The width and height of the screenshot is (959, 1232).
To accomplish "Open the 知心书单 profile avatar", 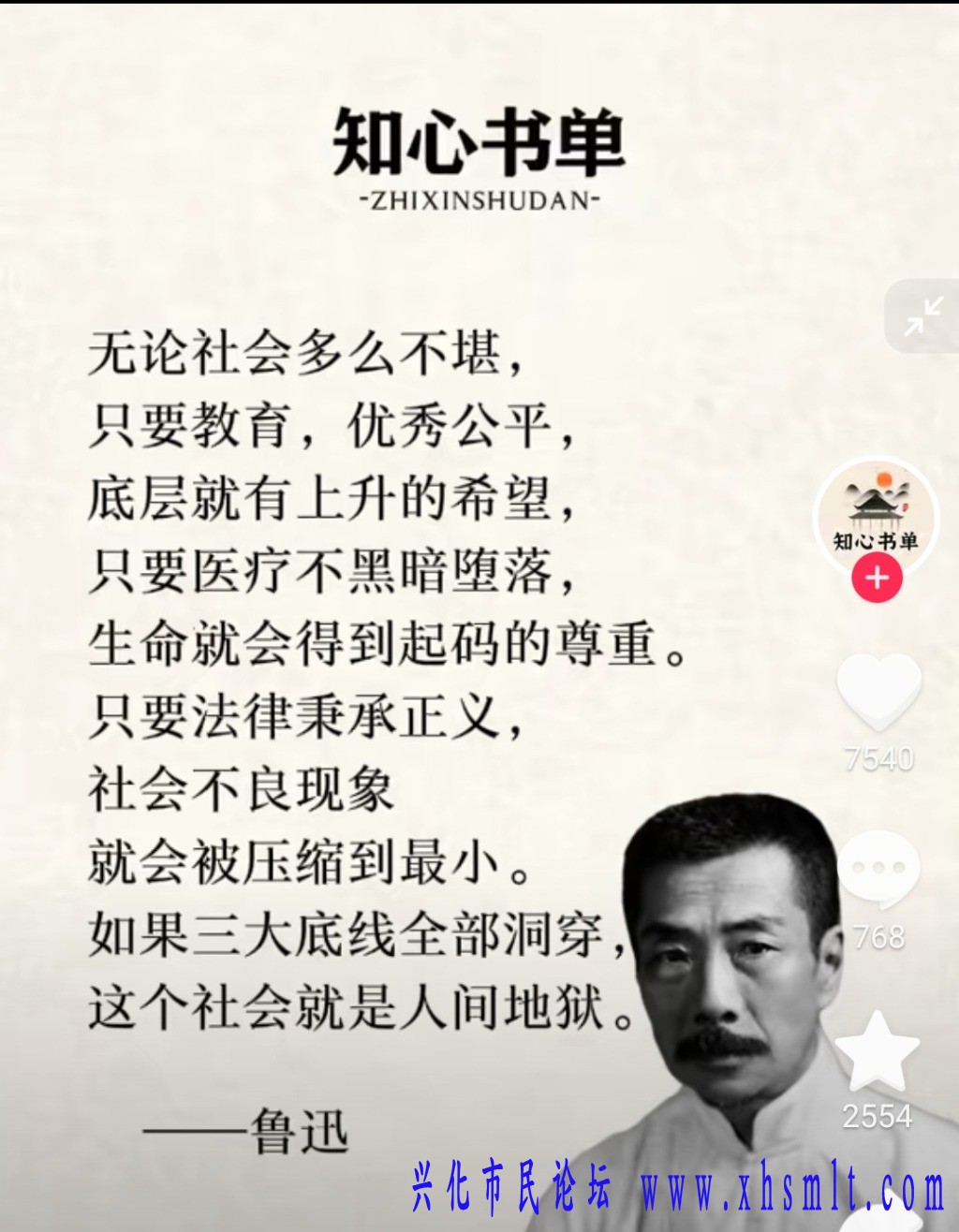I will [876, 514].
